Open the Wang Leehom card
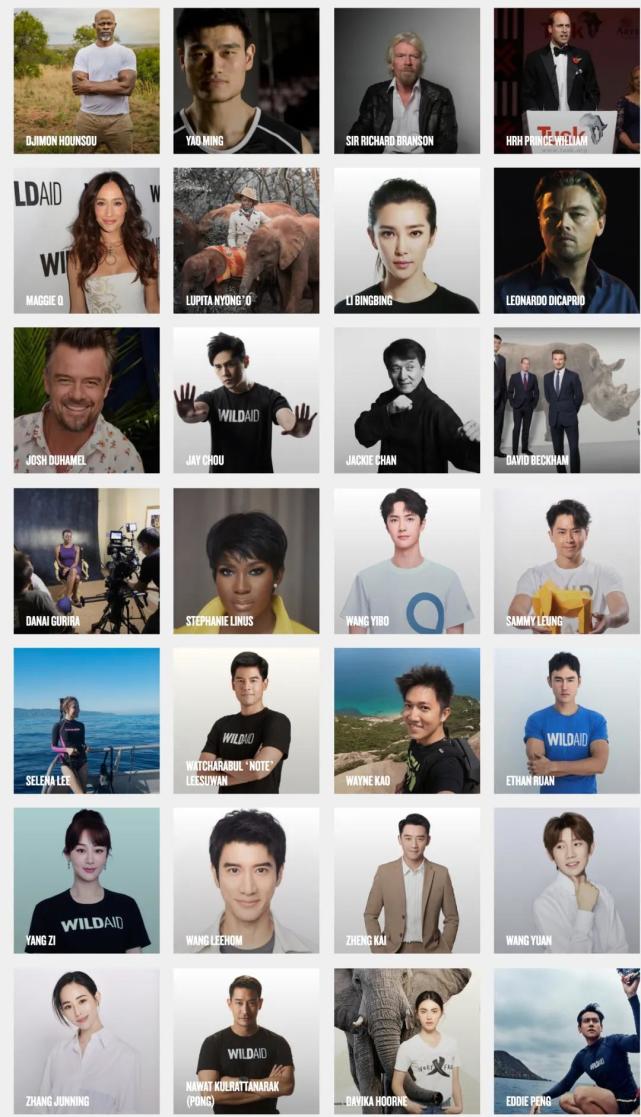This screenshot has height=1117, width=641. [x=246, y=880]
